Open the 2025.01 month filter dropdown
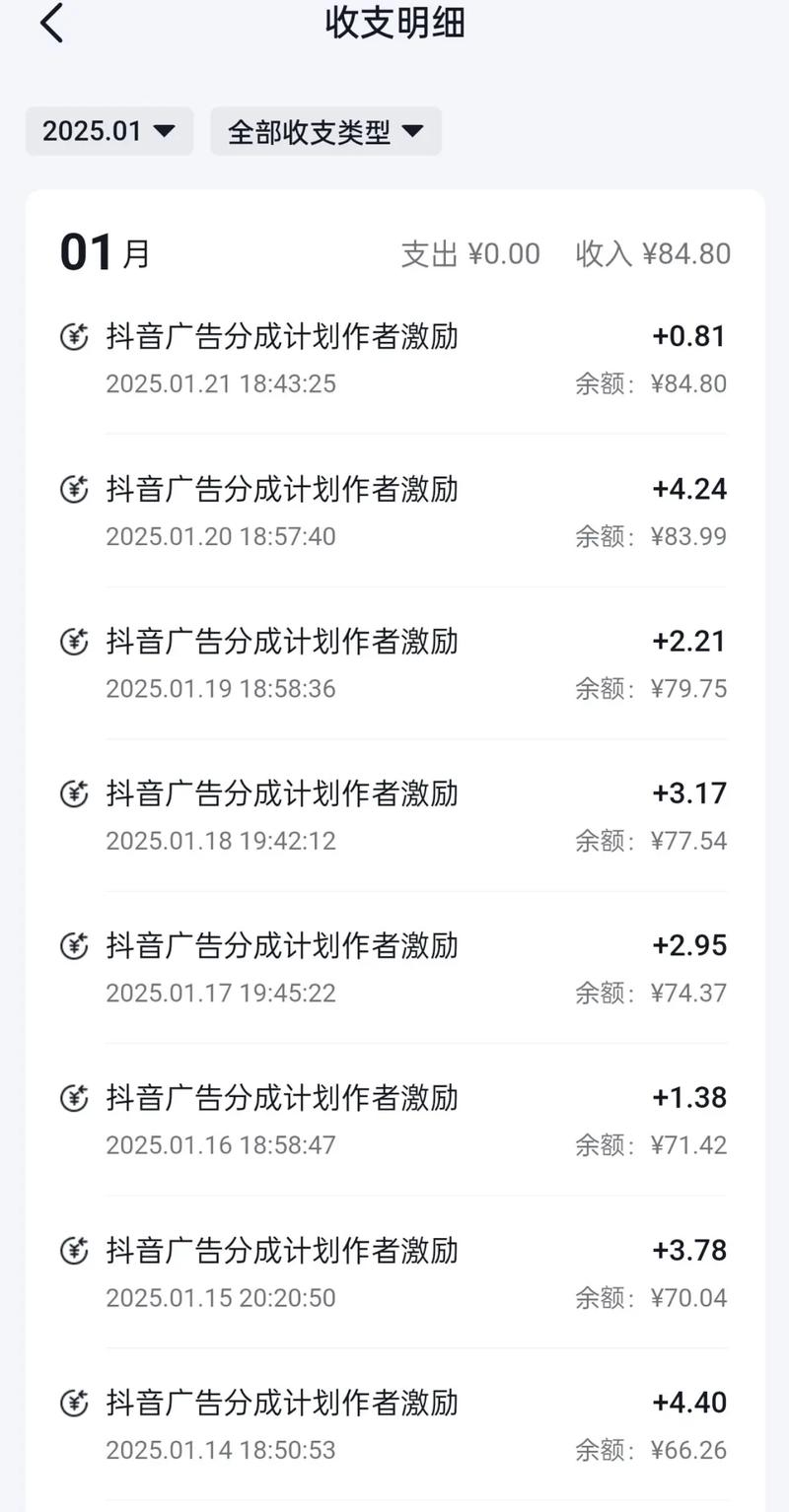789x1512 pixels. coord(108,130)
